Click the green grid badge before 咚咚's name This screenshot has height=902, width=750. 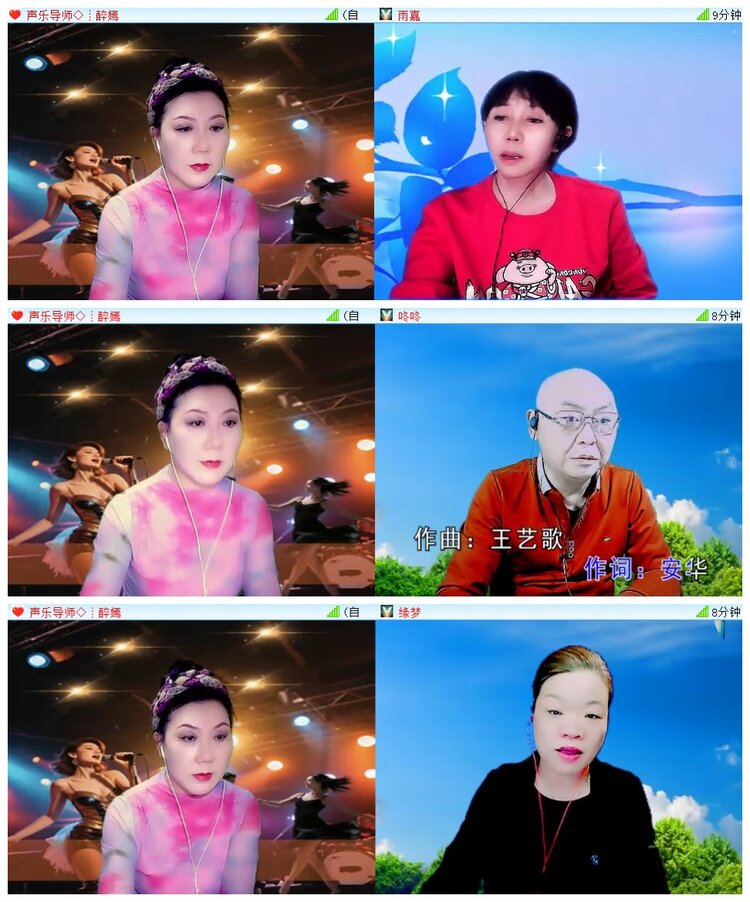click(x=383, y=313)
